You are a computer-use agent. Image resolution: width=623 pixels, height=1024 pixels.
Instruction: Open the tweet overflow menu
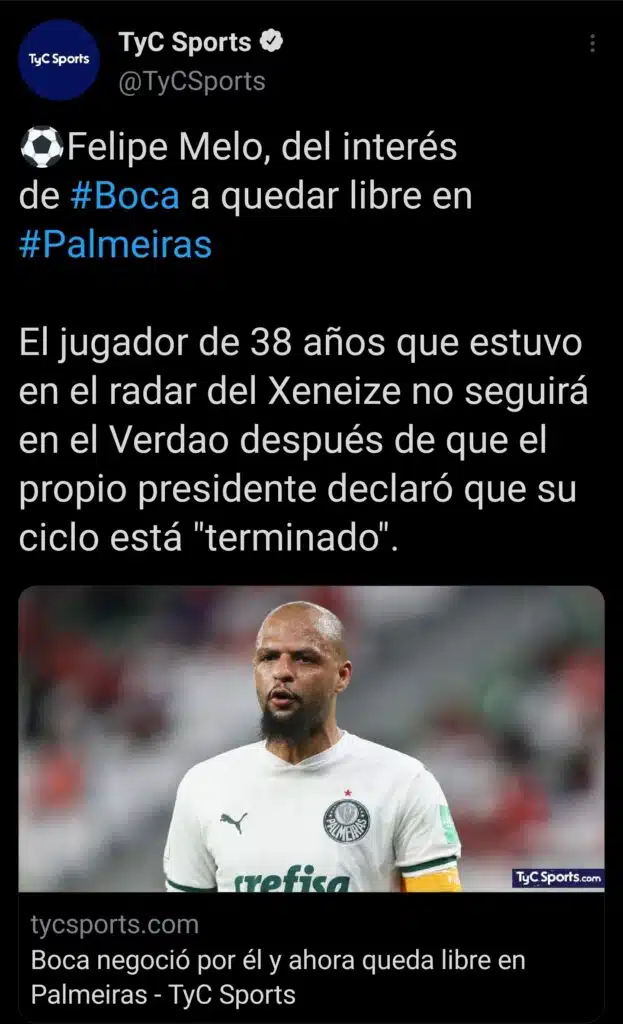(592, 44)
